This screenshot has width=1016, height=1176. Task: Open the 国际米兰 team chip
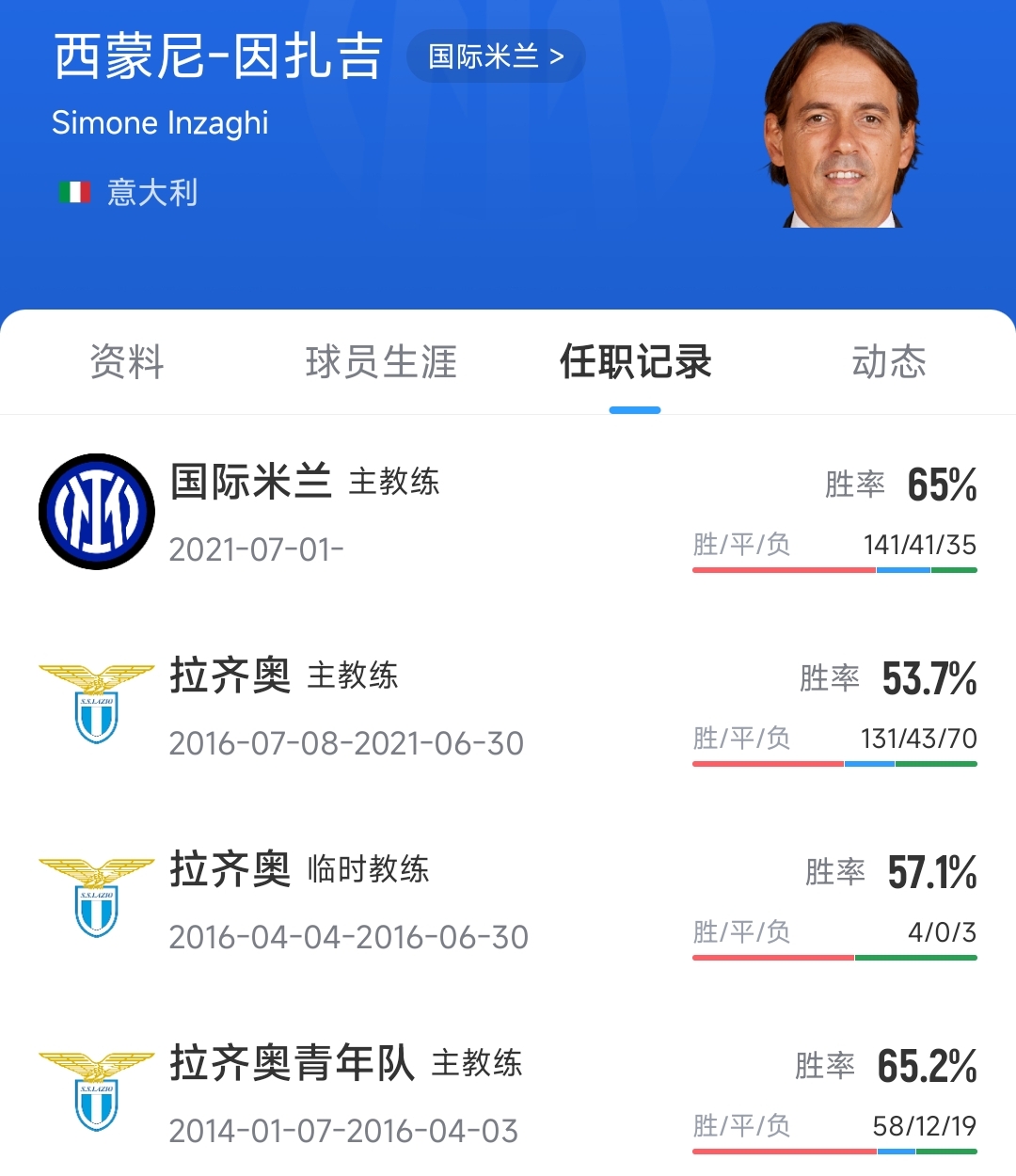pyautogui.click(x=496, y=56)
